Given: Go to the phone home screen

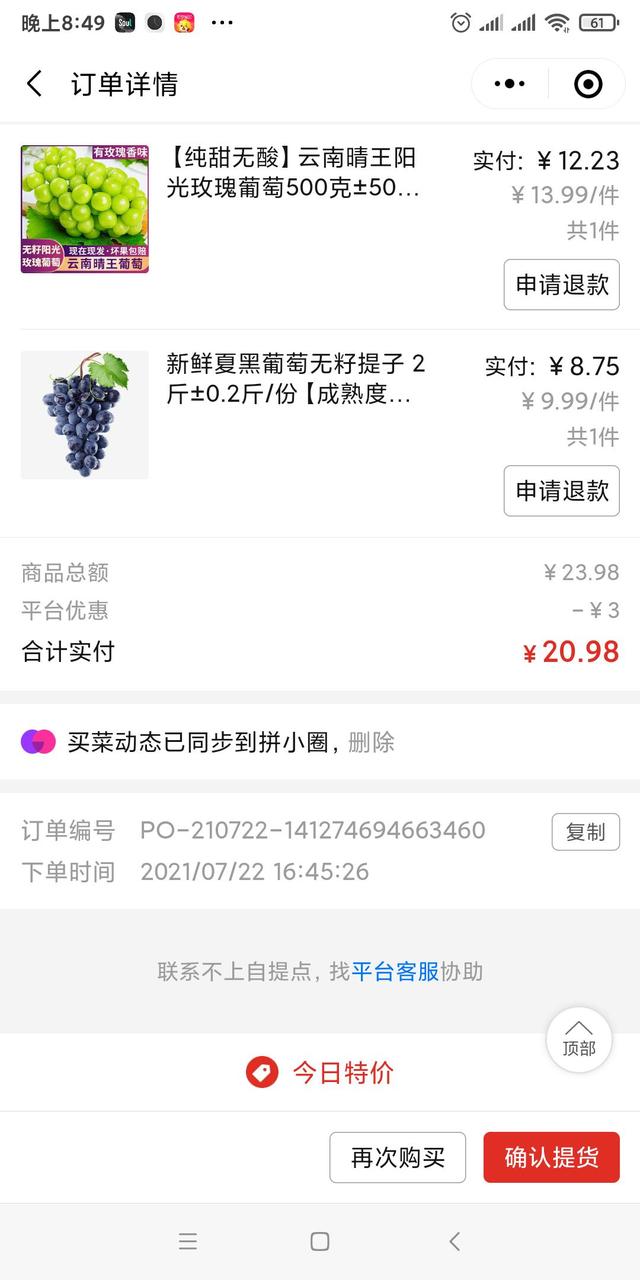Looking at the screenshot, I should coord(320,1242).
